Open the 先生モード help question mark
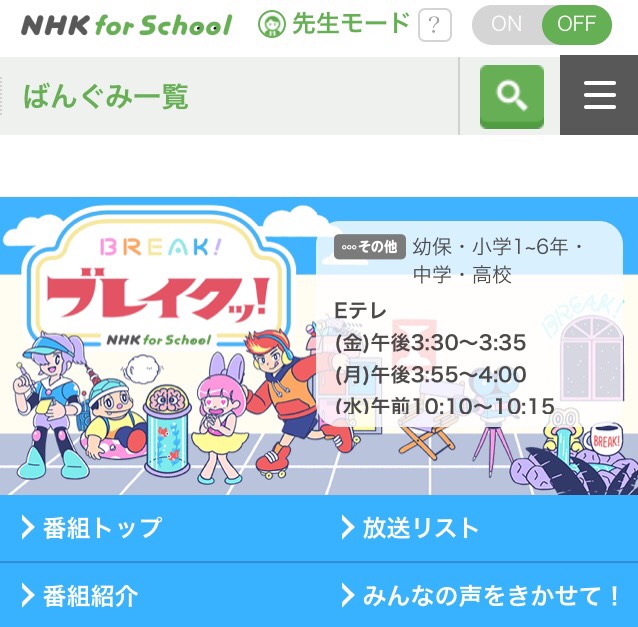 coord(433,26)
